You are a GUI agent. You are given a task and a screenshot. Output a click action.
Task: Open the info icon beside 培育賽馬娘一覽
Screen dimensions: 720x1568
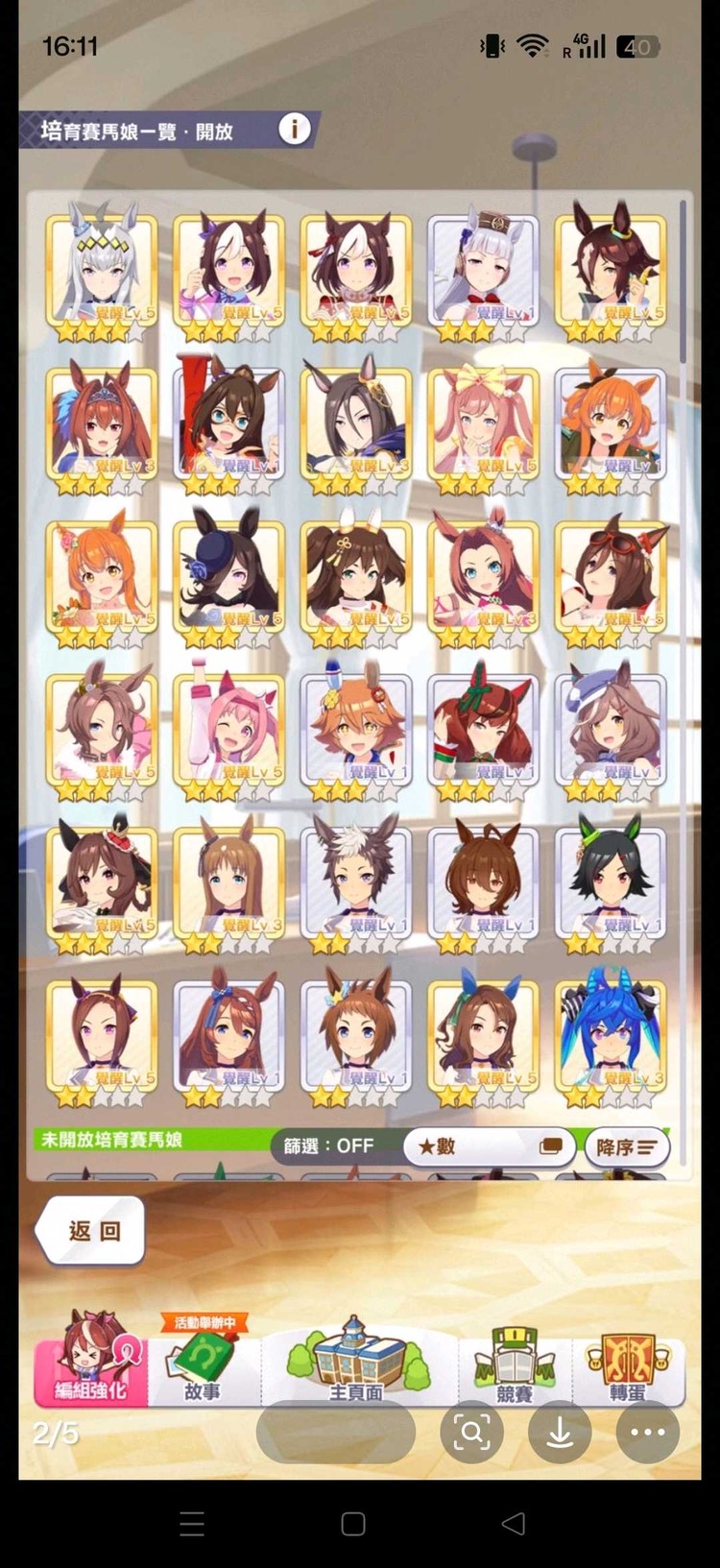pyautogui.click(x=295, y=129)
